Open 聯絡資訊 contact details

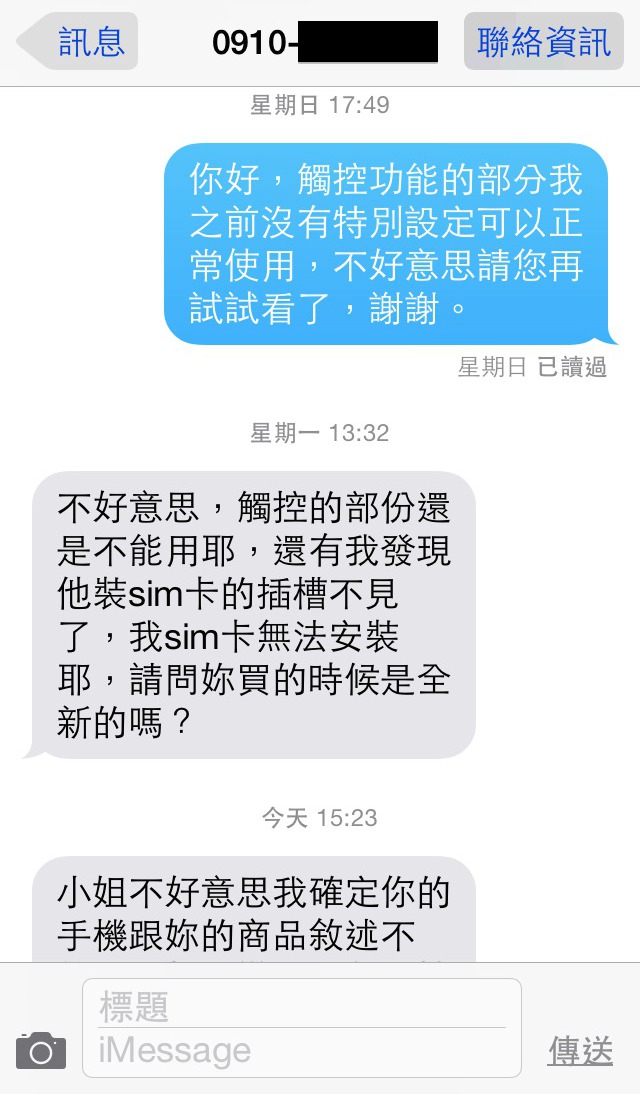coord(543,42)
